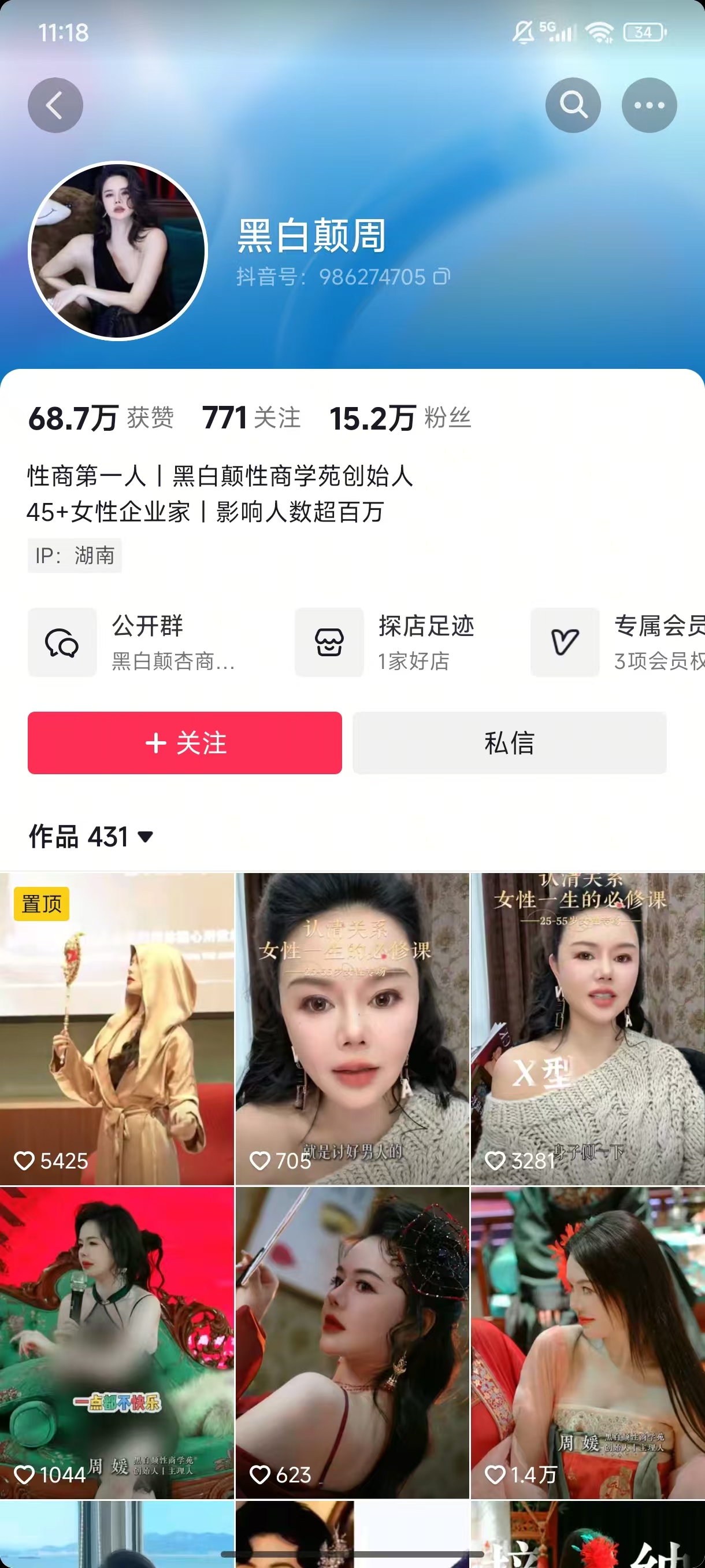This screenshot has width=705, height=1568.
Task: Open 专属会员 membership benefits
Action: point(621,642)
